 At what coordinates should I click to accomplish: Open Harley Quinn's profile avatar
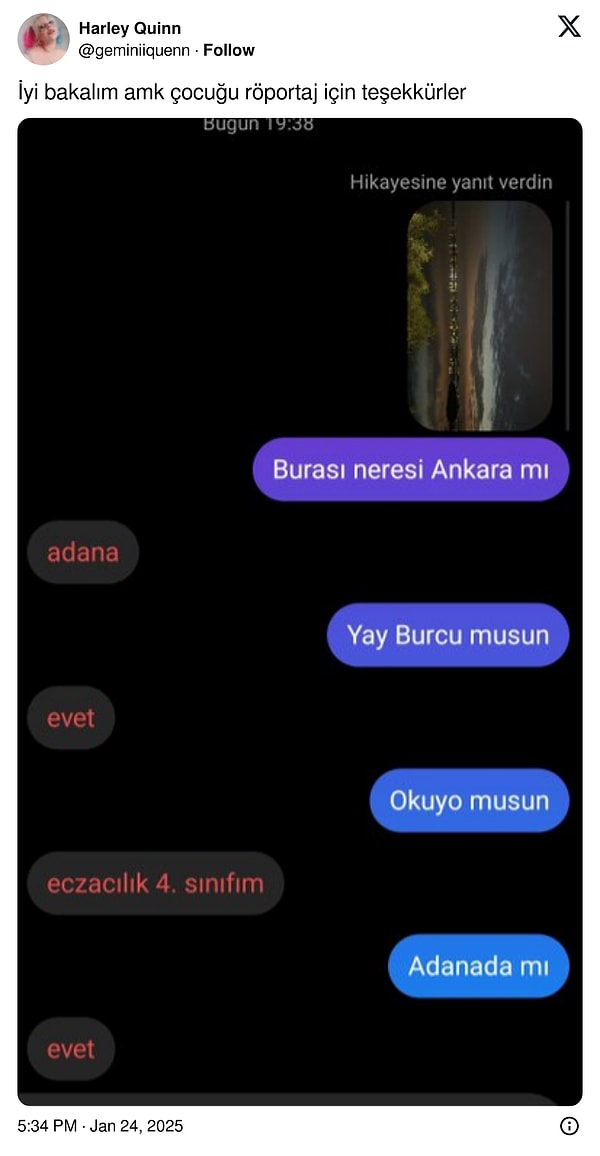tap(43, 39)
